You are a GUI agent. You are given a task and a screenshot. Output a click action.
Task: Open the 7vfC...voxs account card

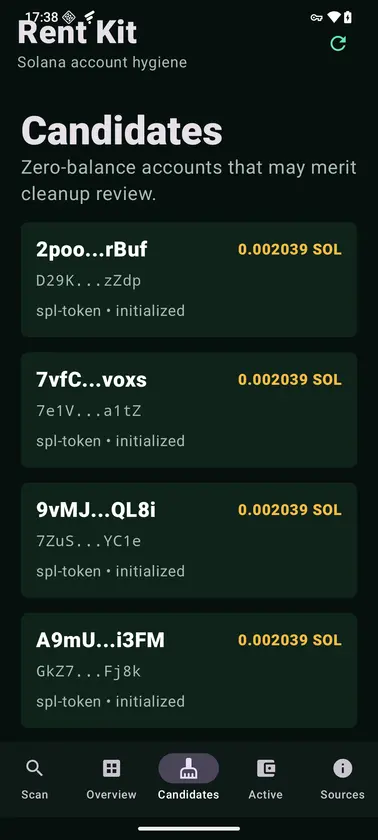(189, 410)
